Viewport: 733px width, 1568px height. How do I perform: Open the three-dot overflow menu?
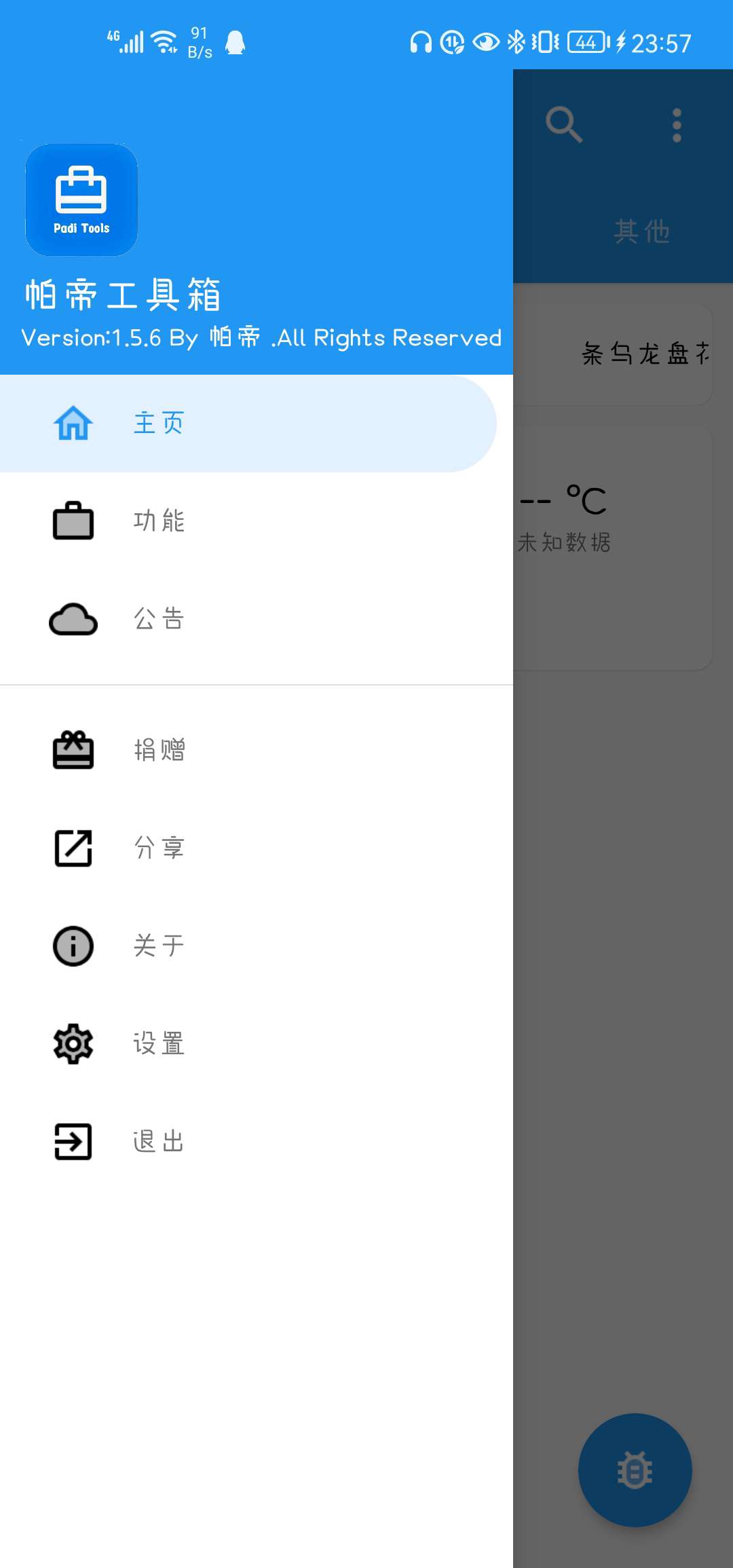(676, 125)
